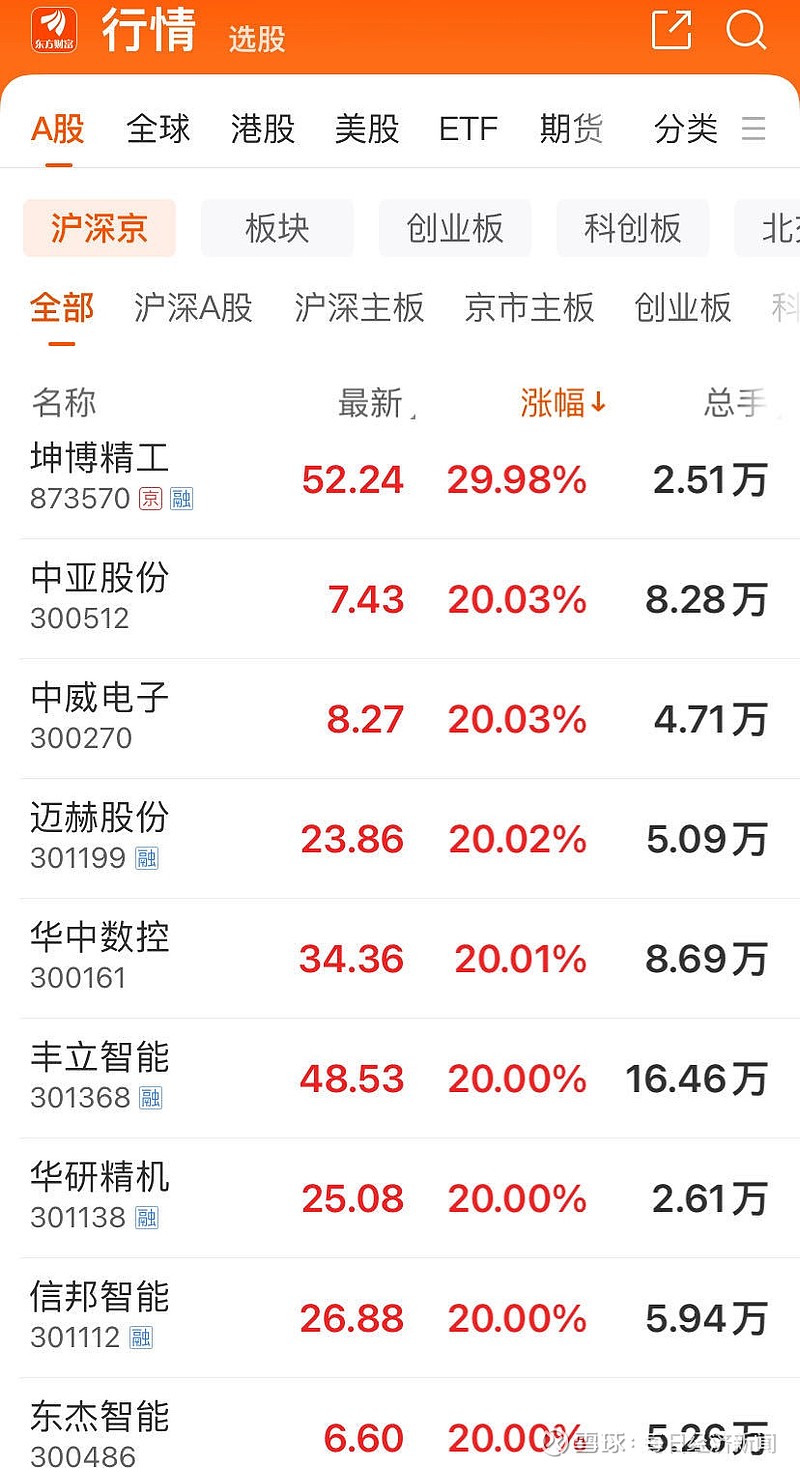Switch to 沪深A股 sub-tab
800x1468 pixels.
[x=193, y=308]
